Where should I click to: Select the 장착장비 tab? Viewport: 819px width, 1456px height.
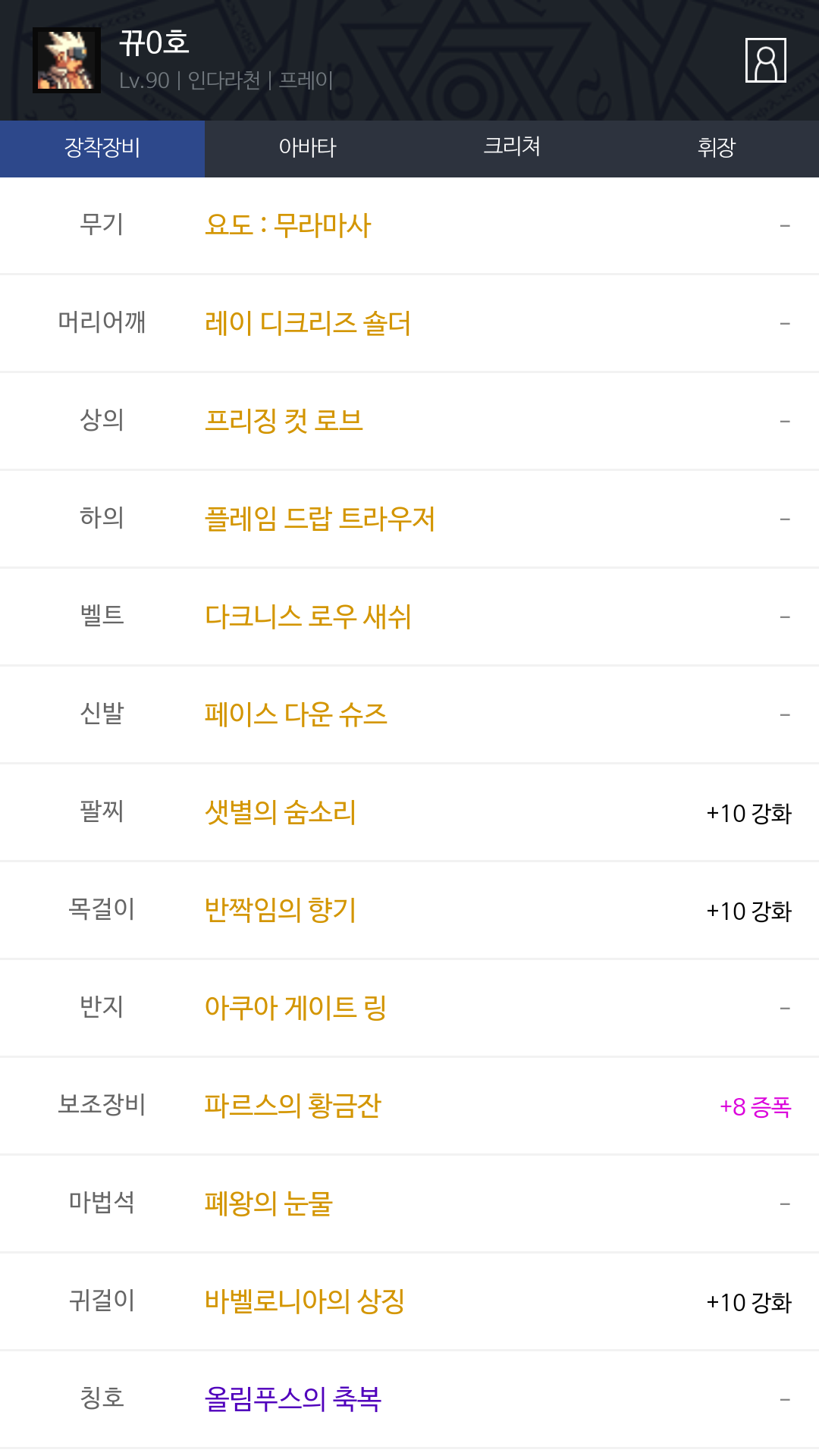[102, 148]
